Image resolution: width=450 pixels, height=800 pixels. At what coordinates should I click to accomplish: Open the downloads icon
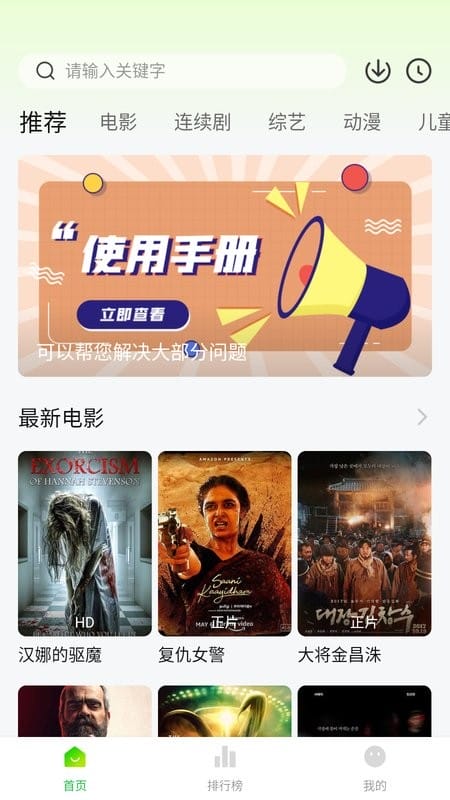click(378, 71)
